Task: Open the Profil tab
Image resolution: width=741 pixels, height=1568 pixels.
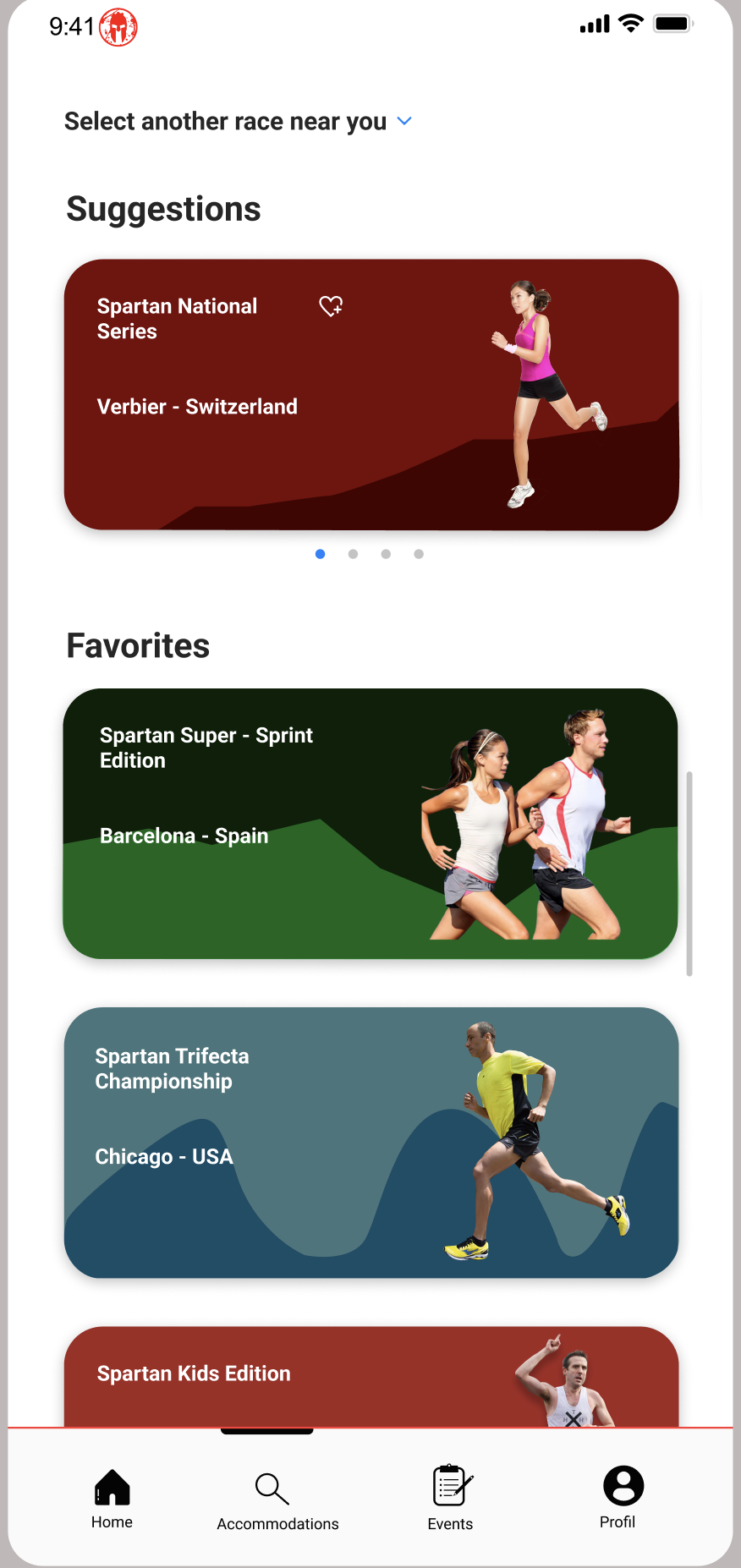Action: [621, 1499]
